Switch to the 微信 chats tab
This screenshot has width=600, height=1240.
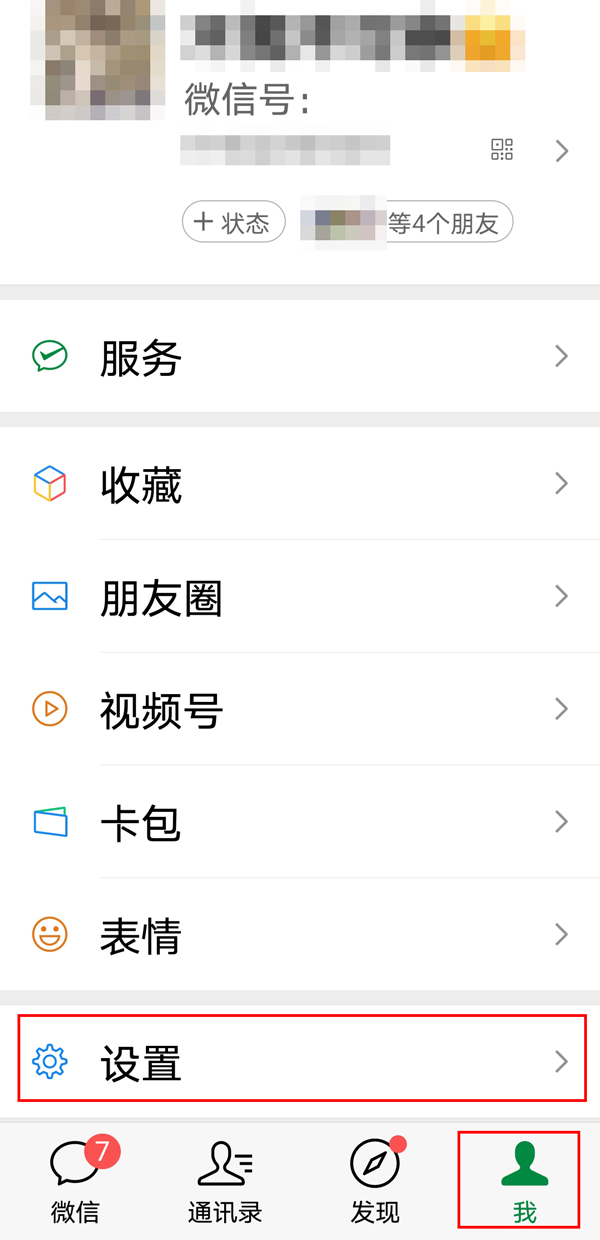pyautogui.click(x=75, y=1181)
